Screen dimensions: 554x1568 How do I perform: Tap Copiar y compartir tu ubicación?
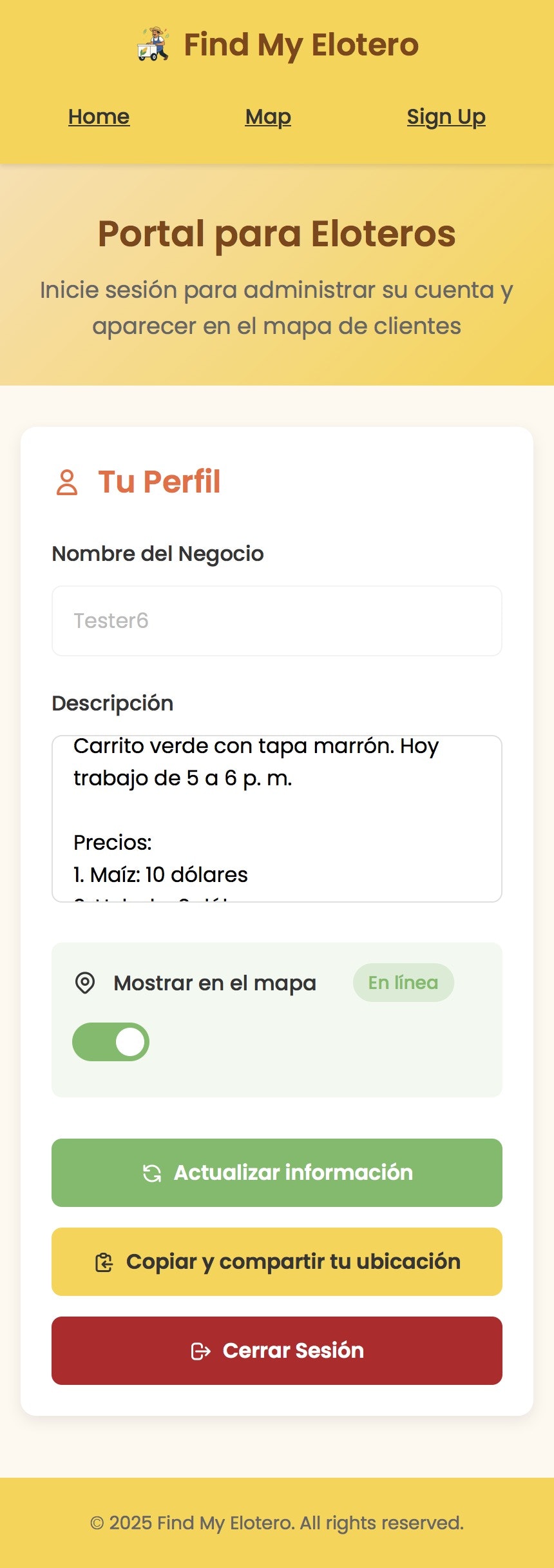tap(277, 1262)
